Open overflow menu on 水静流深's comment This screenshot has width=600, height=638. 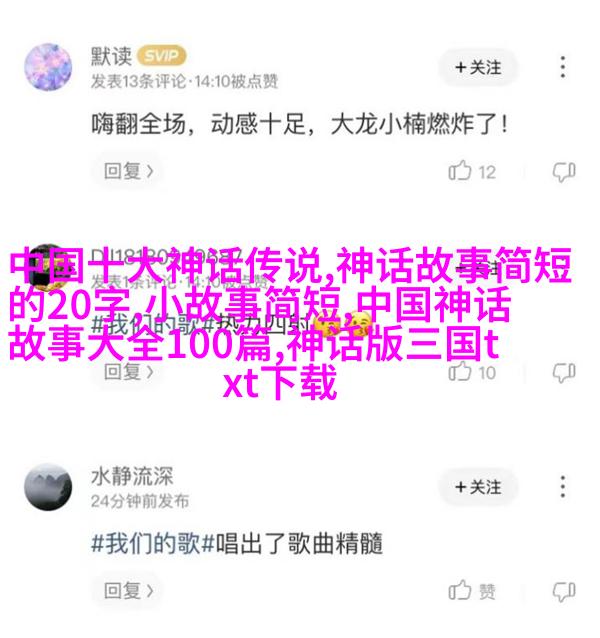click(x=563, y=487)
